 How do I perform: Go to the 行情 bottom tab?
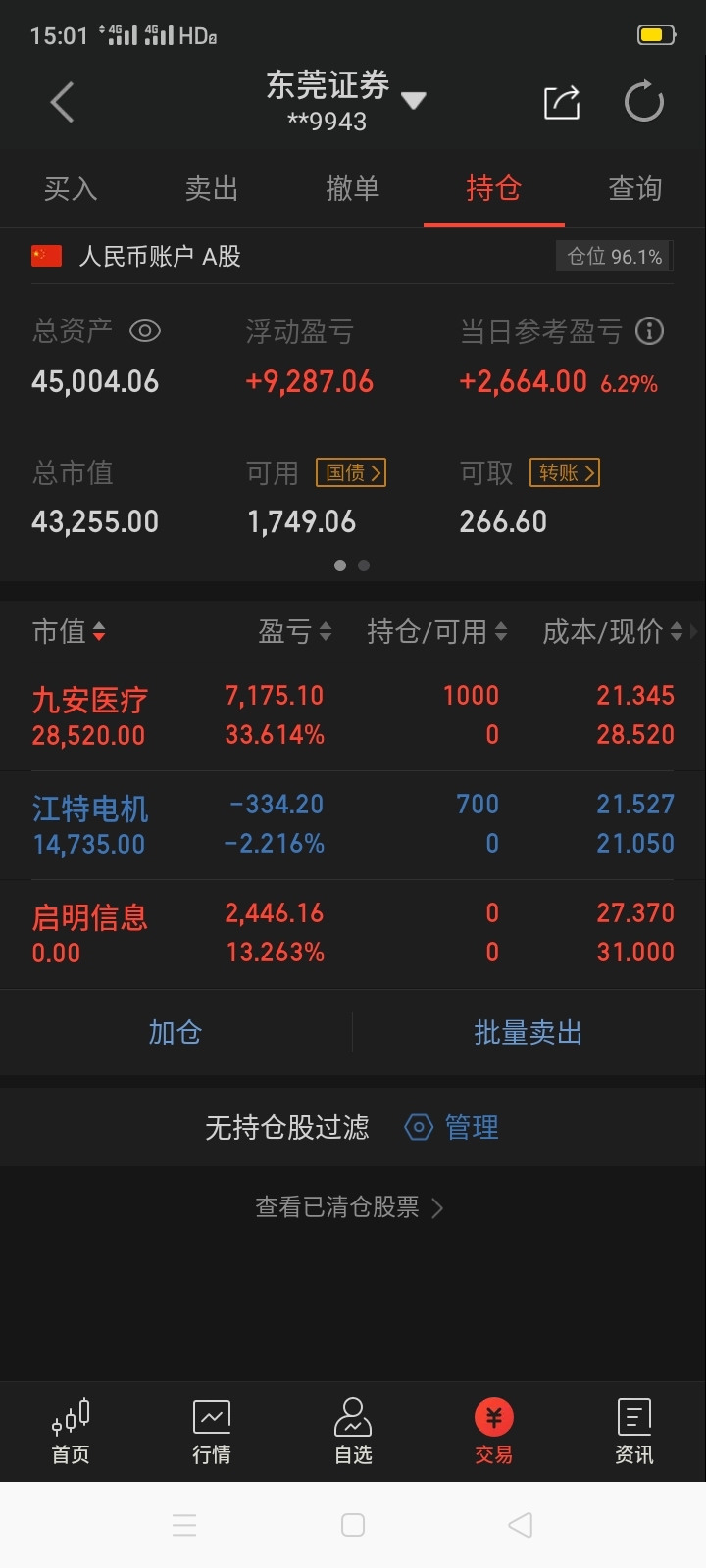pos(212,1431)
